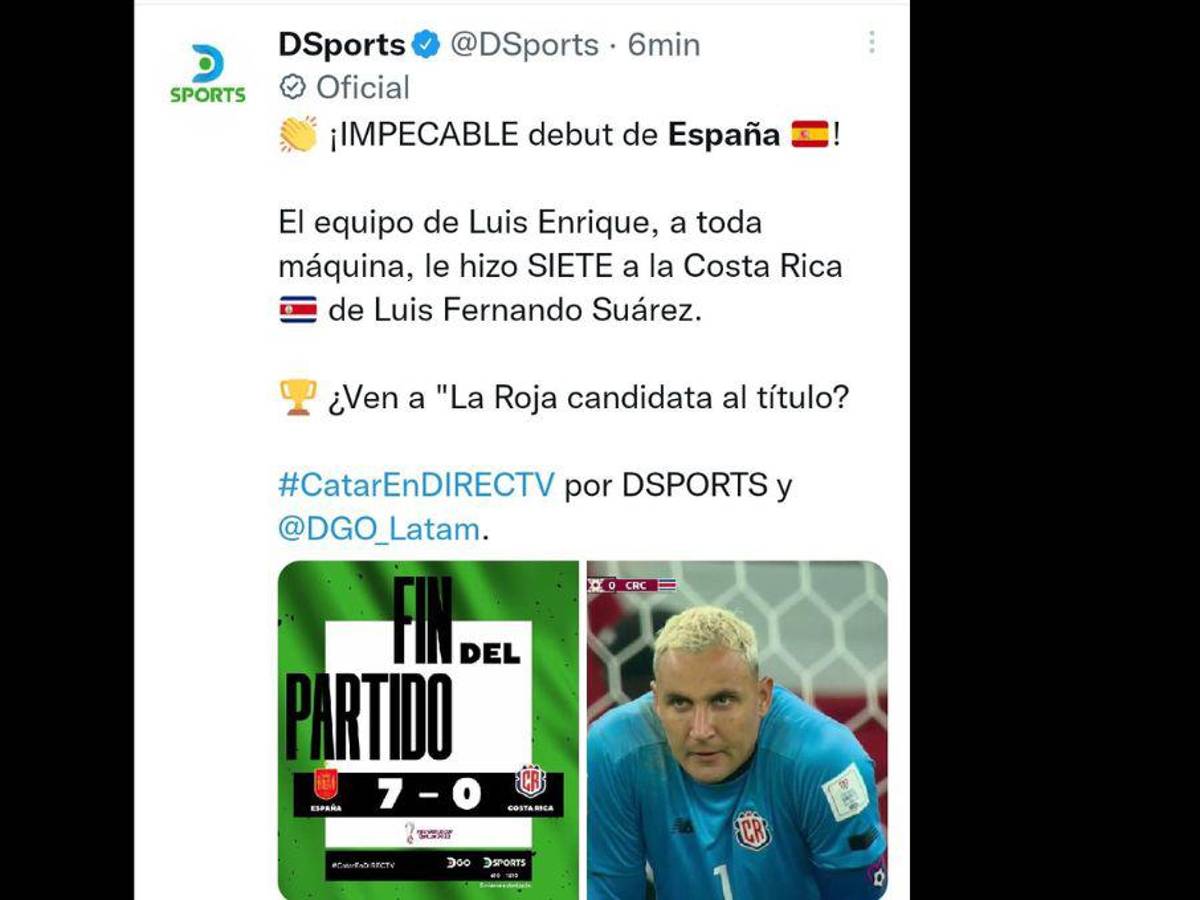Open the DSports account name
1200x900 pixels.
coord(342,44)
